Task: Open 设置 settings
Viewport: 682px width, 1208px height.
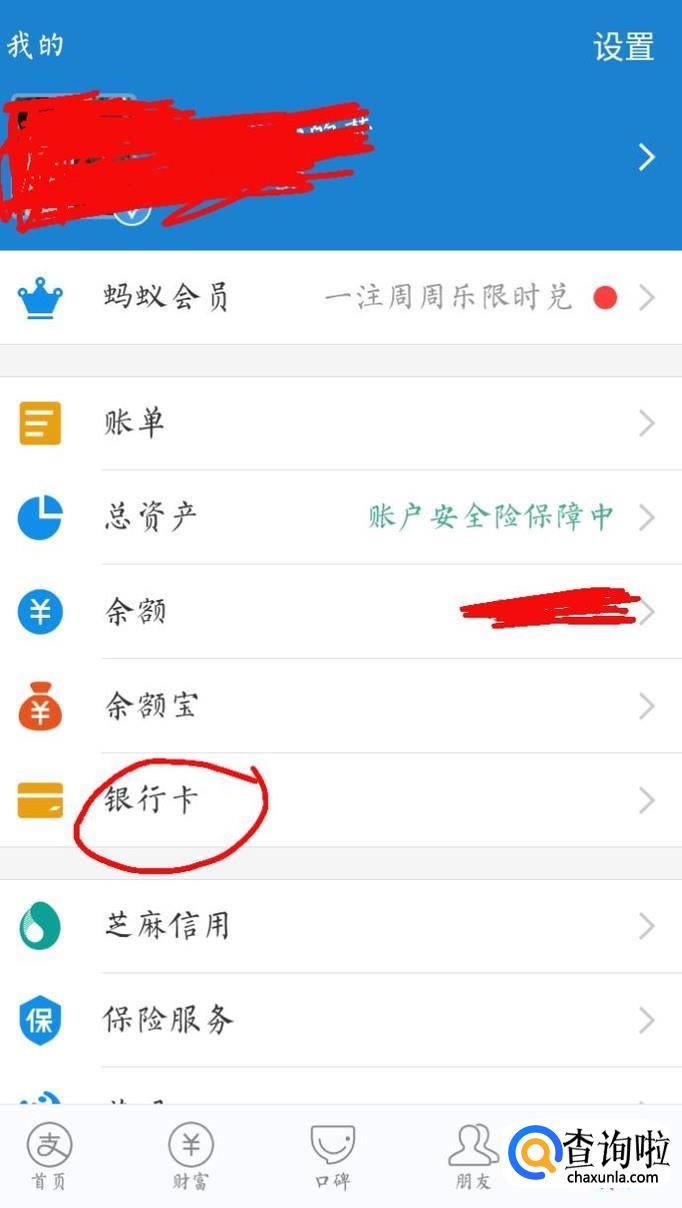Action: (x=623, y=47)
